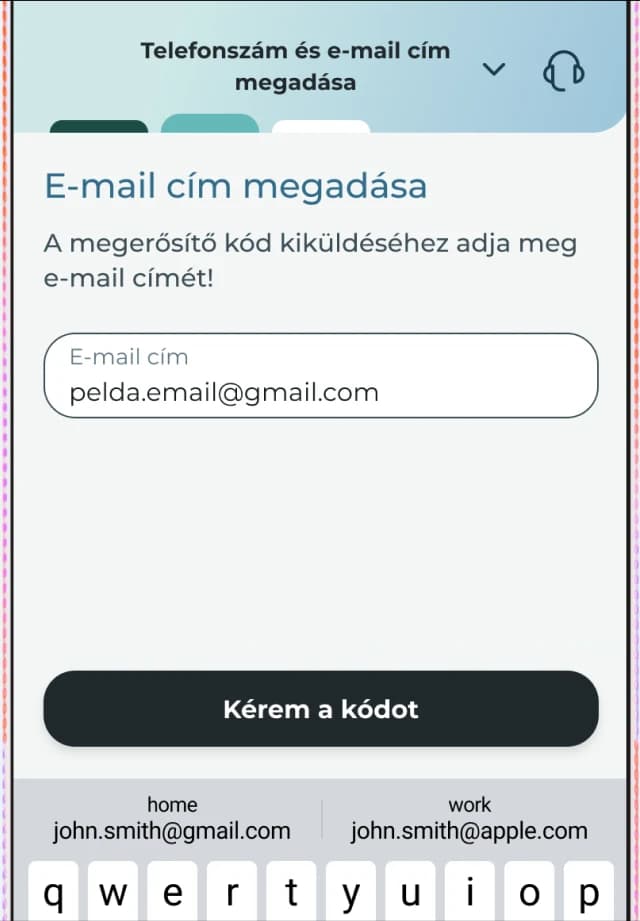Type the letter p on keyboard
640x921 pixels.
click(589, 892)
